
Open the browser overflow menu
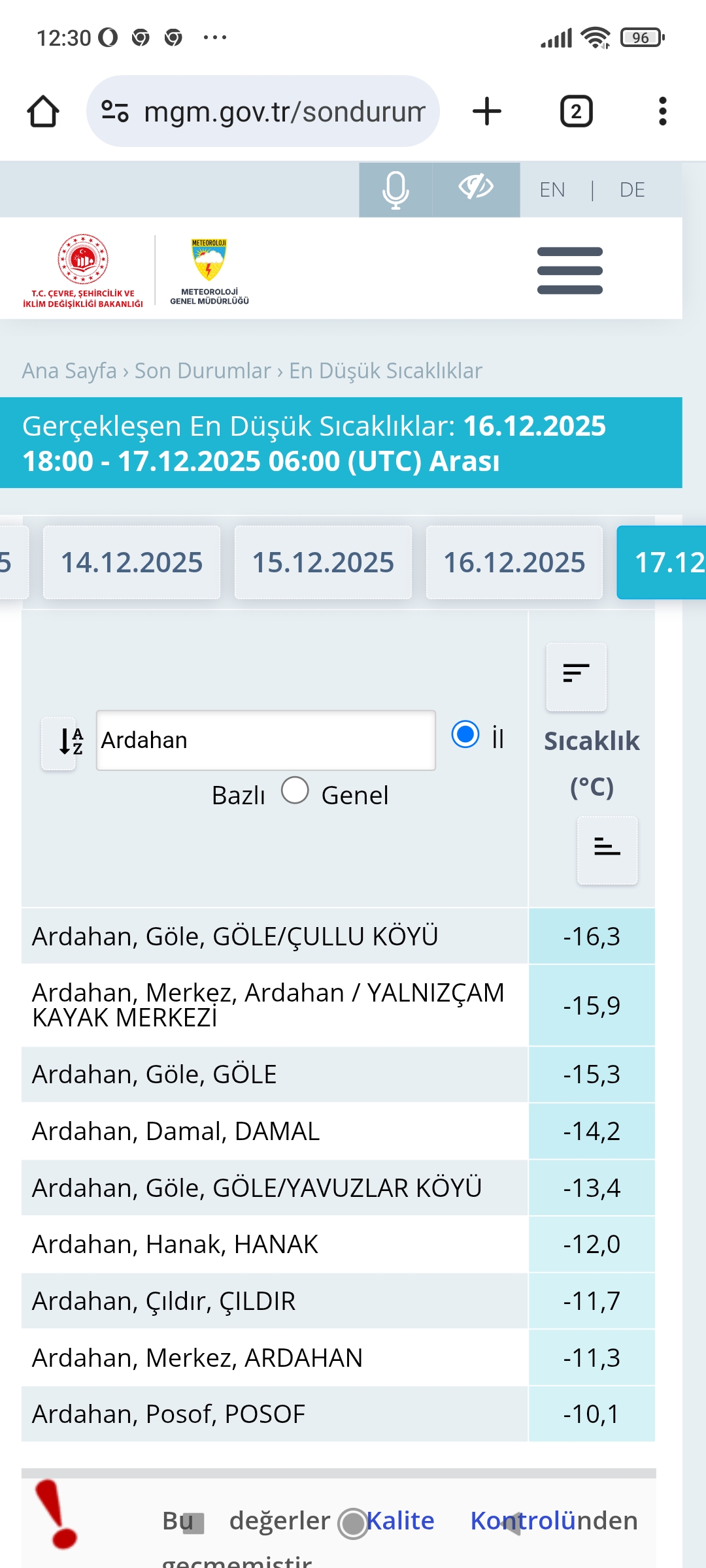663,111
